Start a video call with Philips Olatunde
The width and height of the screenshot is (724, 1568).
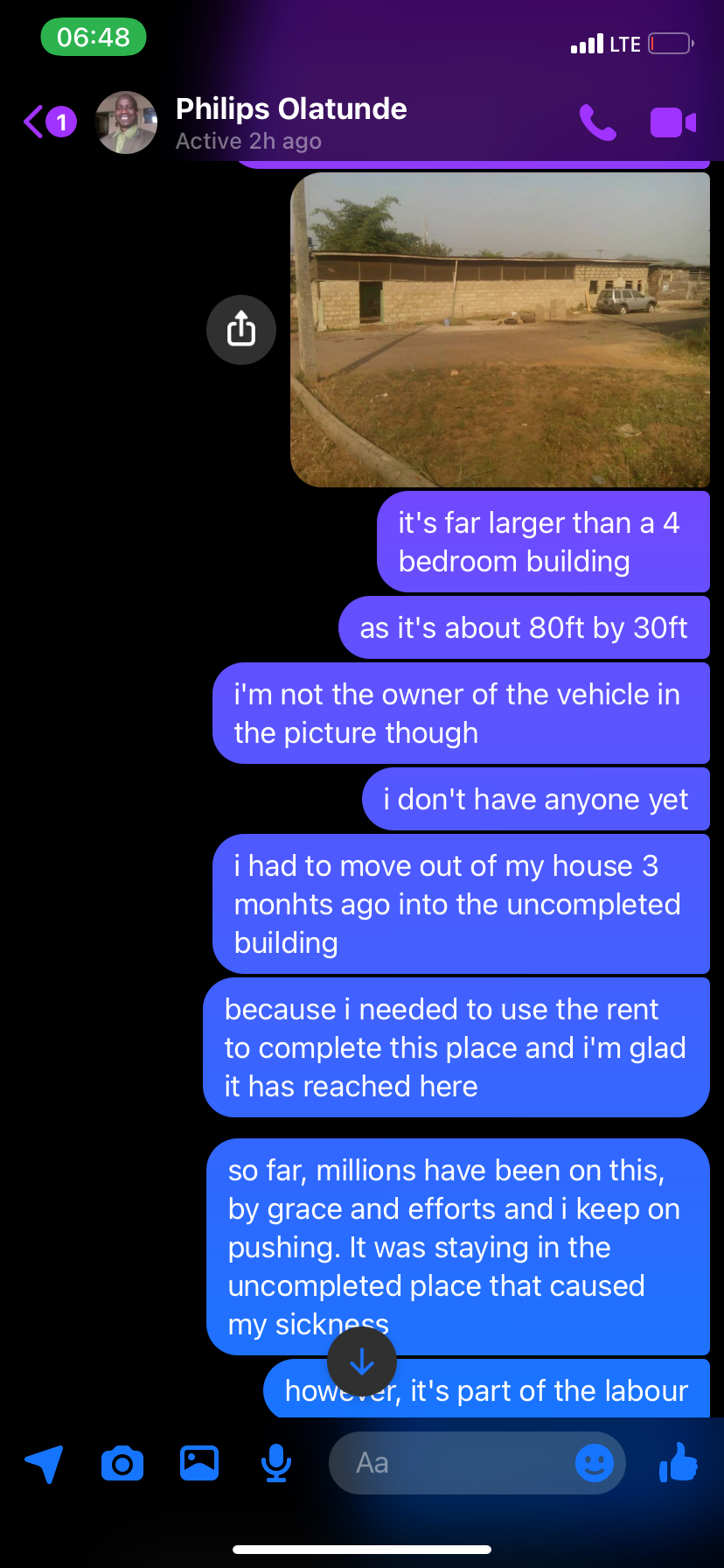(672, 122)
